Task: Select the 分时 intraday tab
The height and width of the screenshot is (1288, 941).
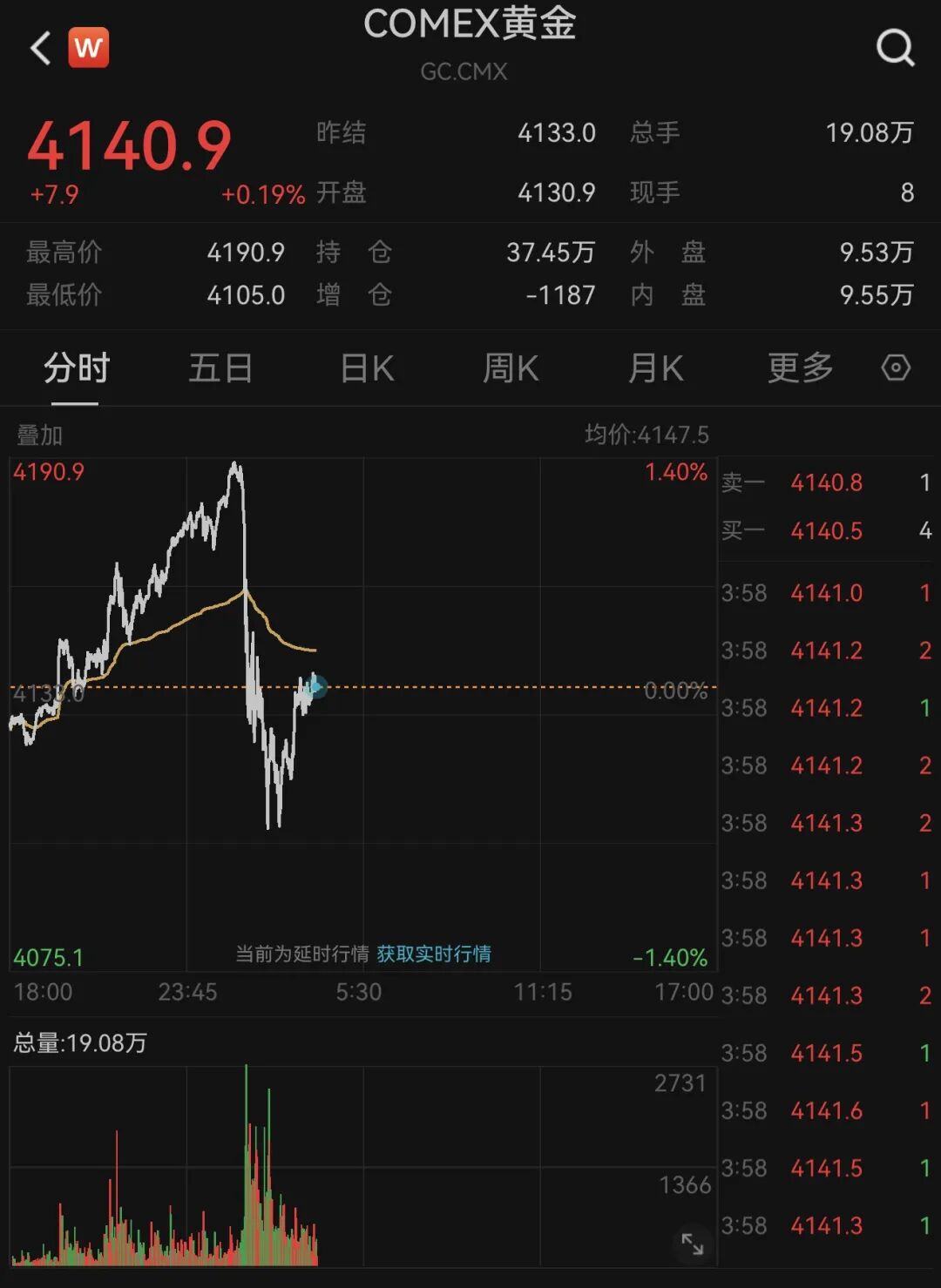Action: 76,368
